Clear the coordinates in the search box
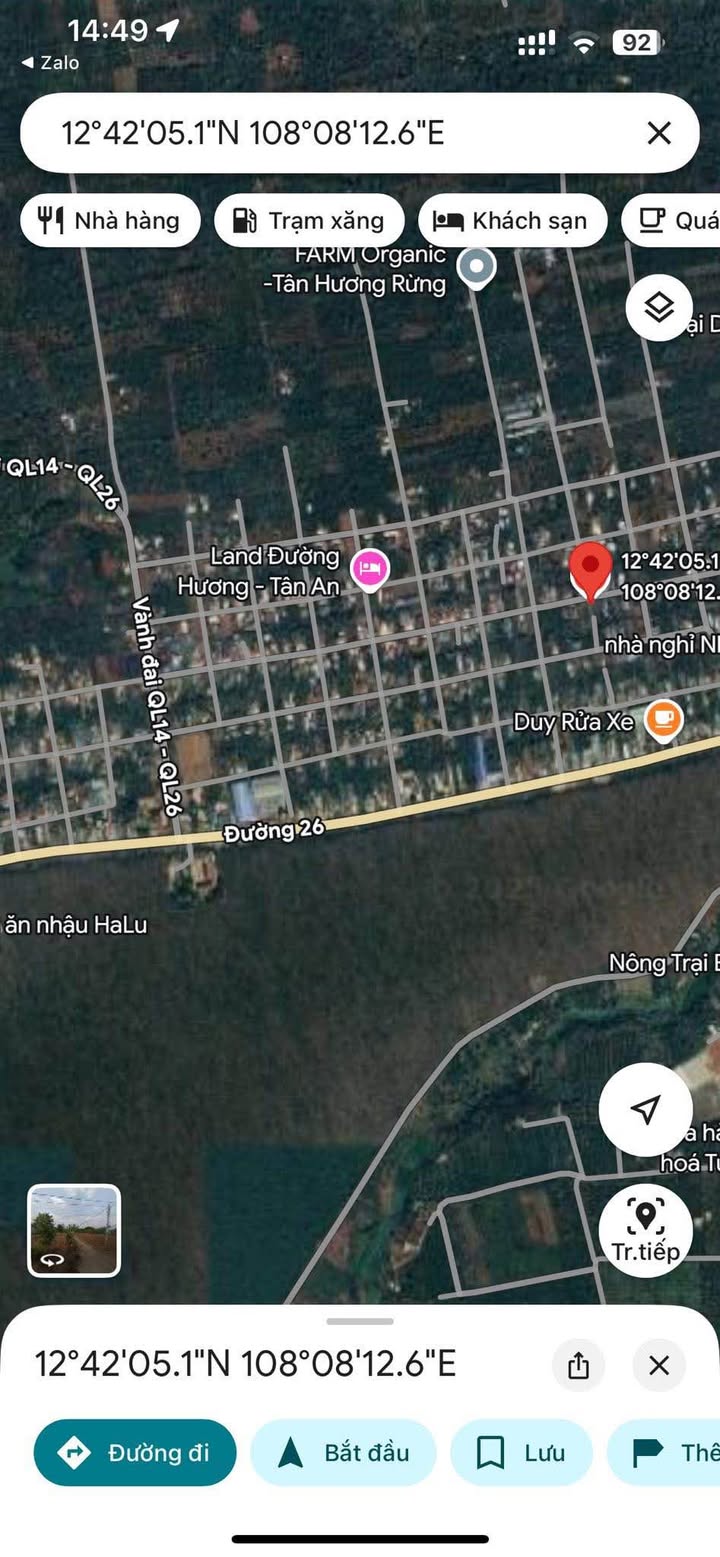Viewport: 720px width, 1557px height. pos(658,133)
